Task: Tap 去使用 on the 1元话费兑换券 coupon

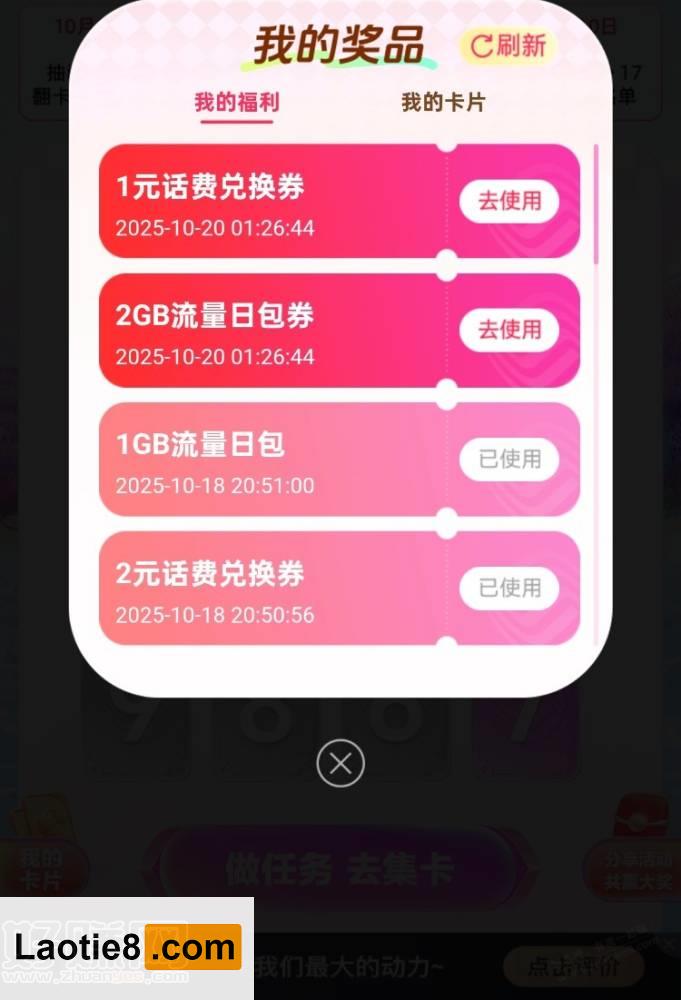Action: pos(509,201)
